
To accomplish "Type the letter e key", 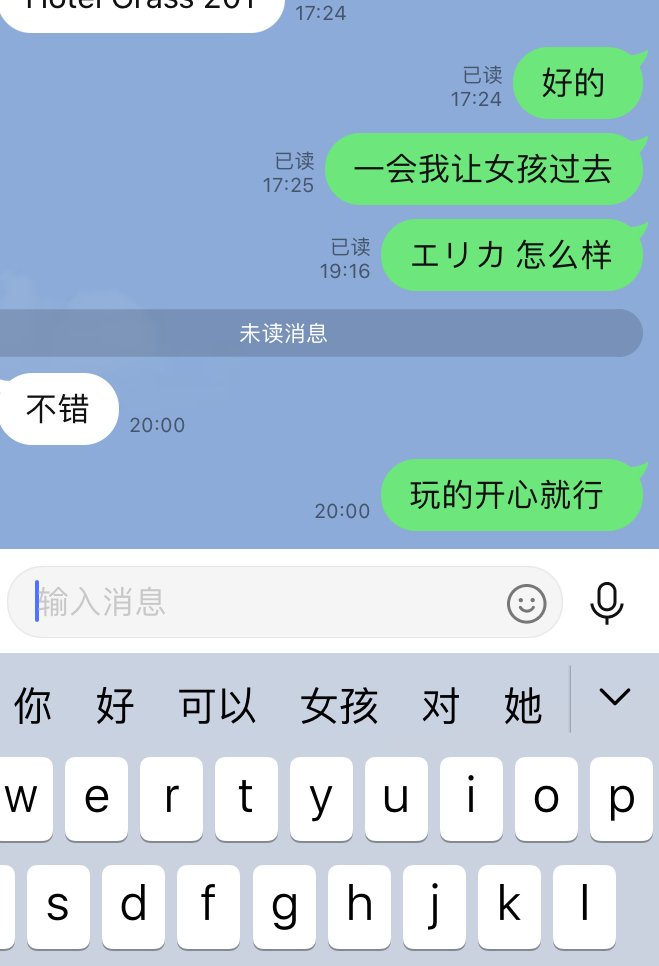I will (x=96, y=798).
